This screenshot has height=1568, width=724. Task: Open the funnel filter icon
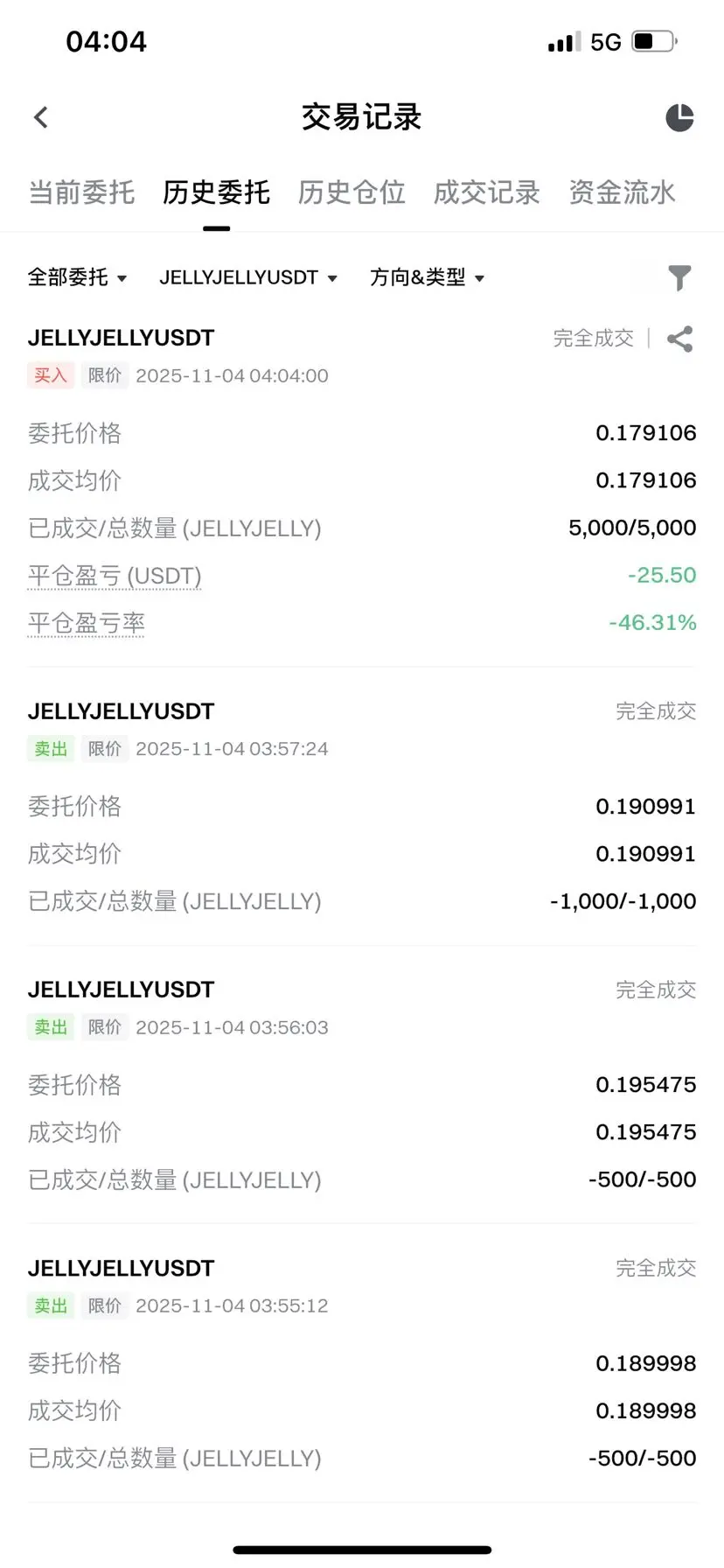tap(679, 277)
